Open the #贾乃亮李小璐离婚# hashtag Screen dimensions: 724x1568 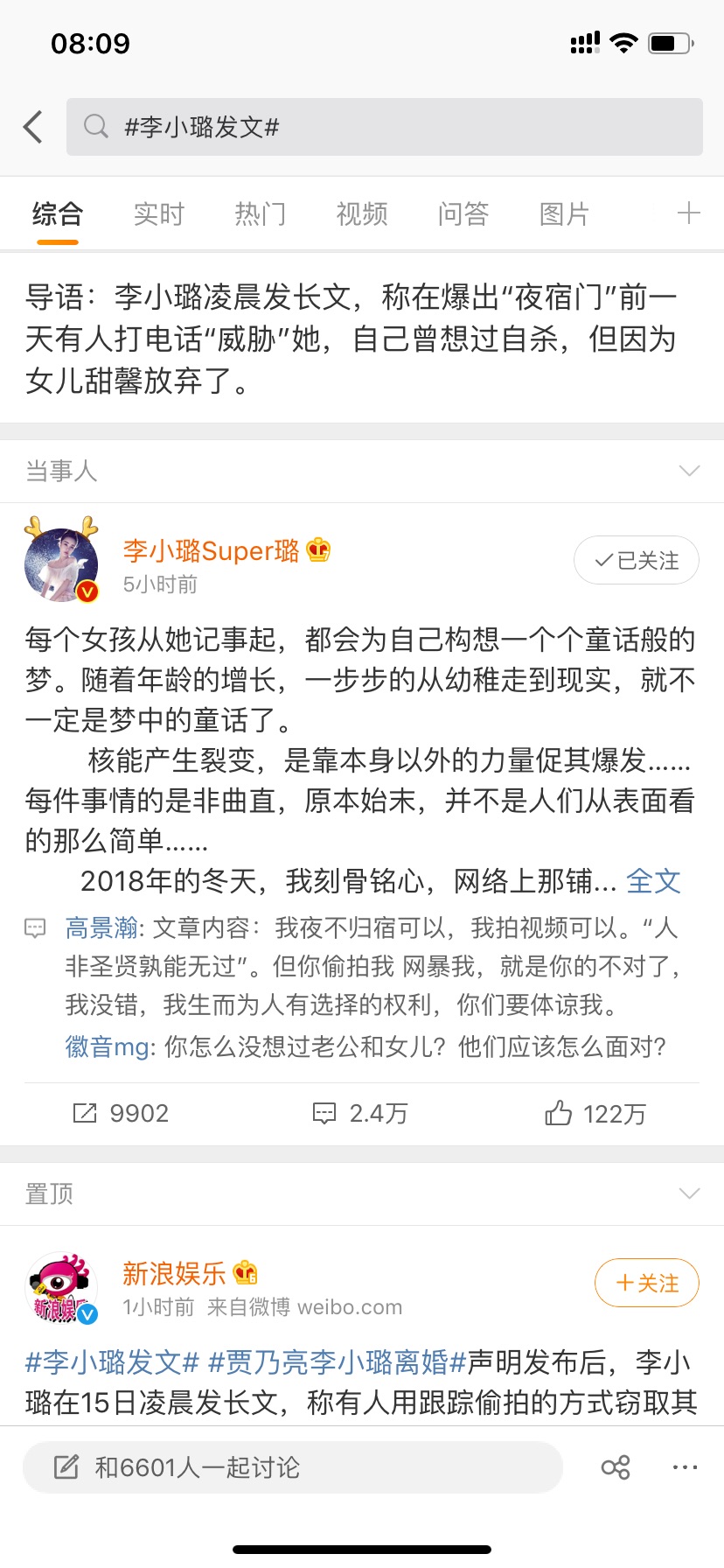pos(338,1362)
